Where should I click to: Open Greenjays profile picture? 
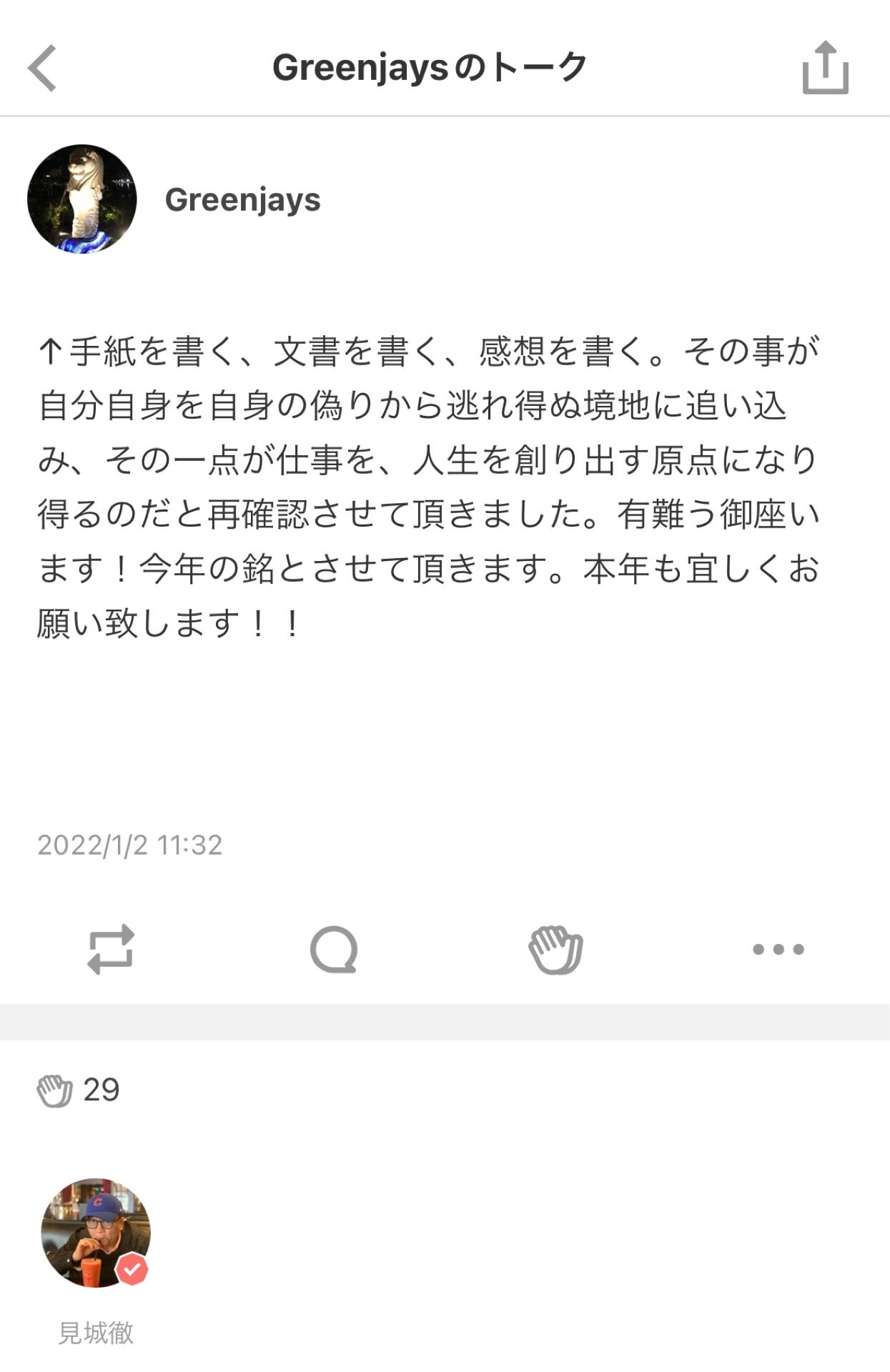point(81,199)
